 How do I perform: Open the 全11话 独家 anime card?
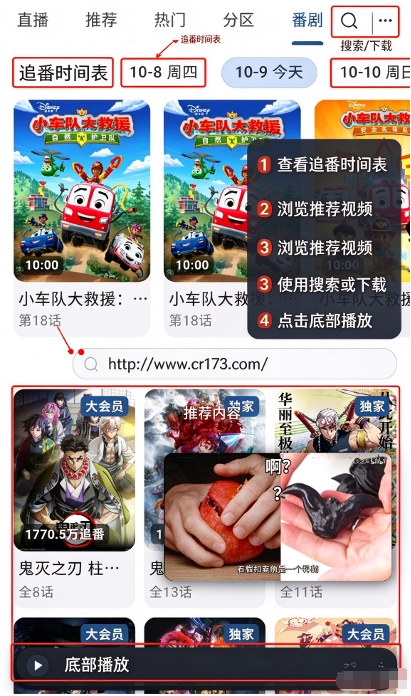pos(336,497)
